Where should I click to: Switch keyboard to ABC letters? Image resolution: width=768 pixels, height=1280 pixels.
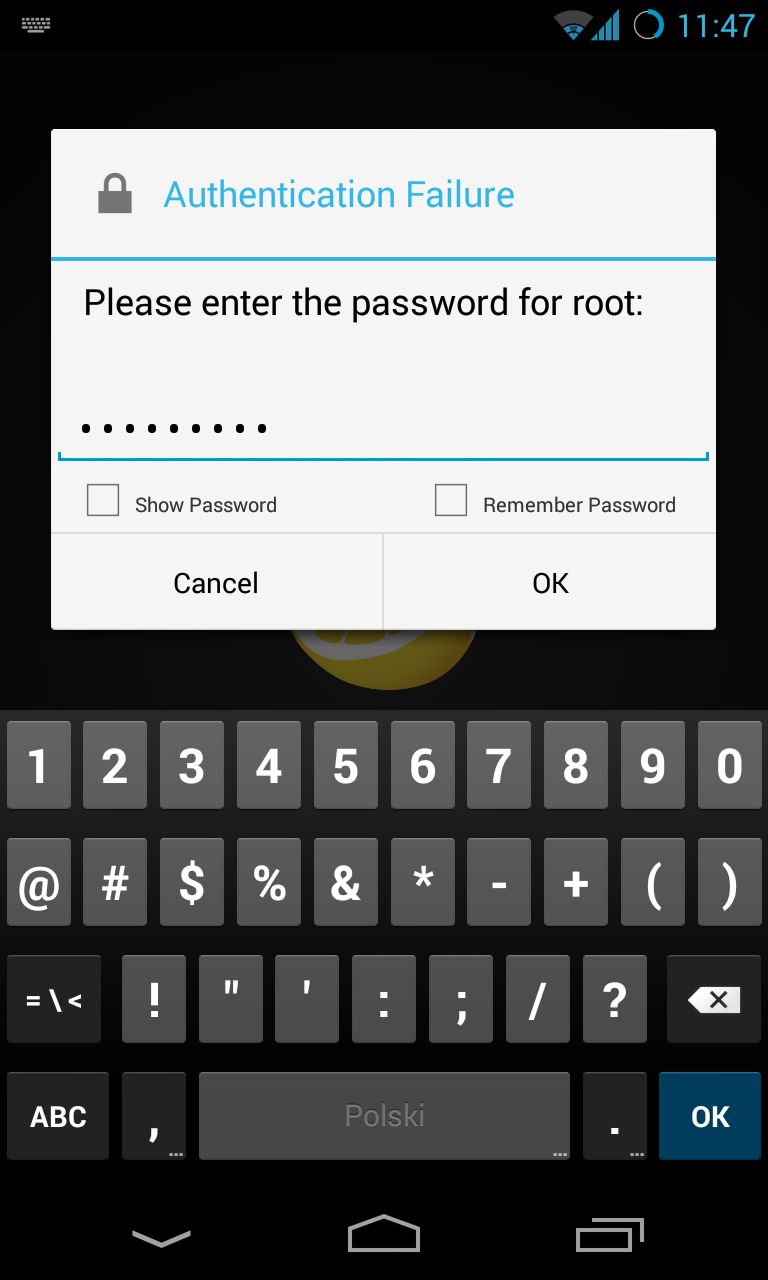(x=58, y=1116)
